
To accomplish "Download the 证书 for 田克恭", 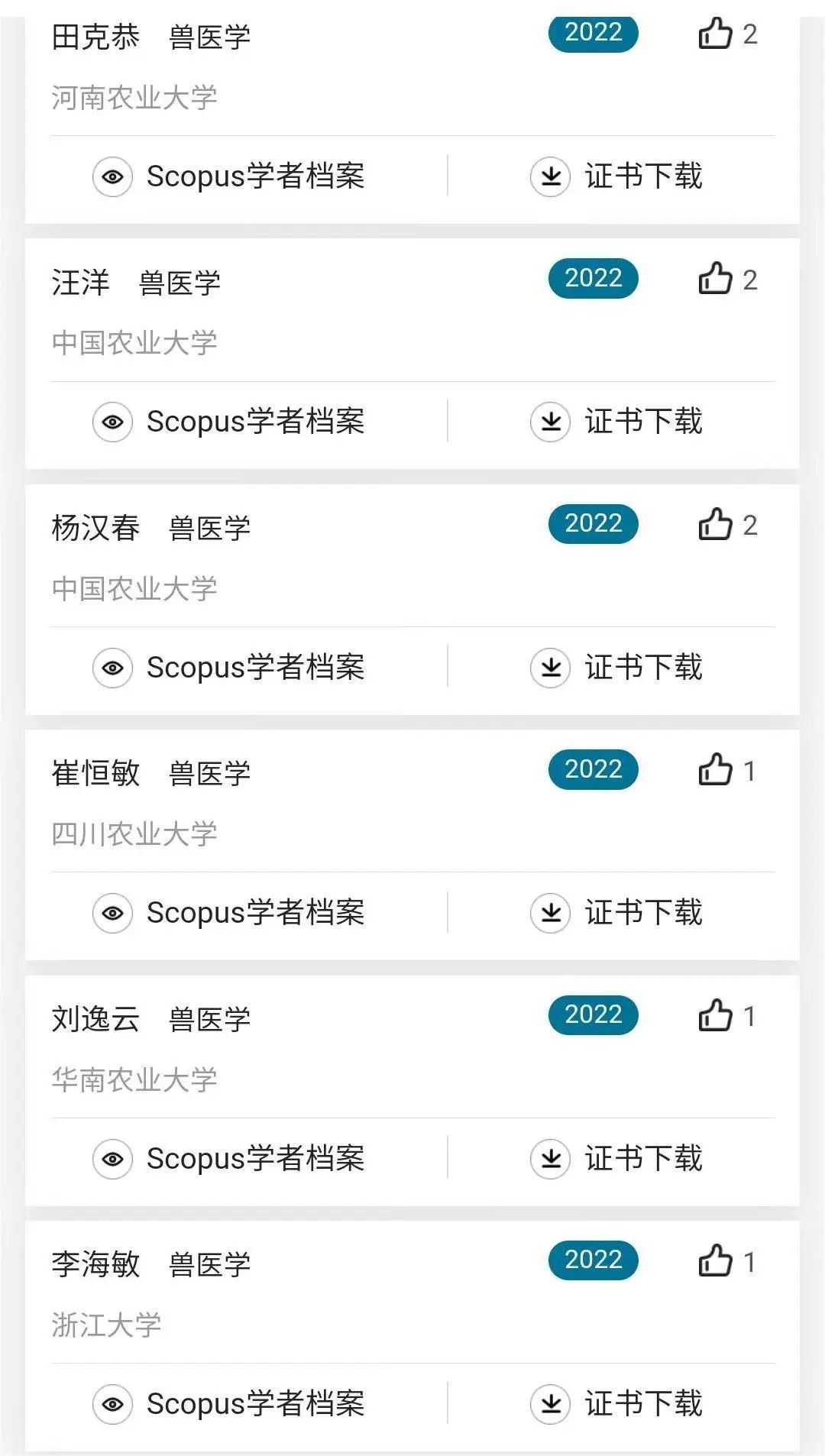I will 616,176.
